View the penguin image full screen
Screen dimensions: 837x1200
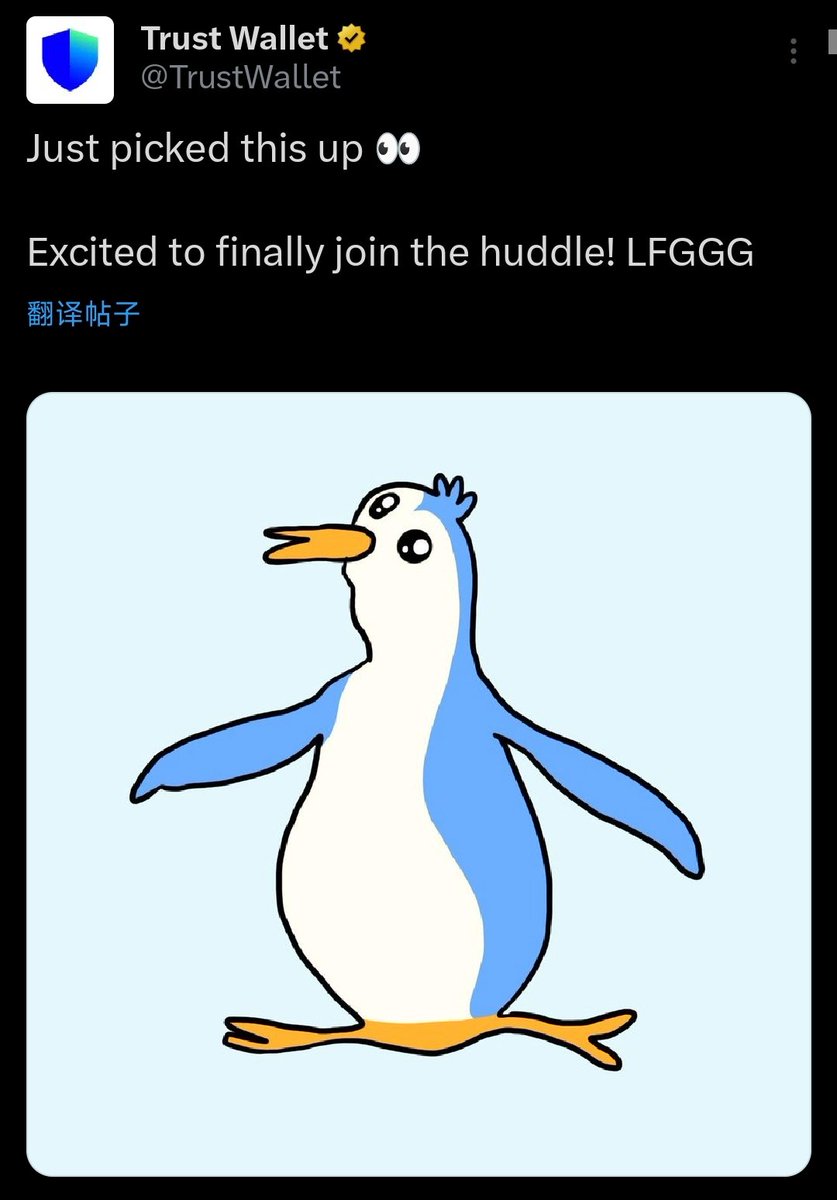418,783
